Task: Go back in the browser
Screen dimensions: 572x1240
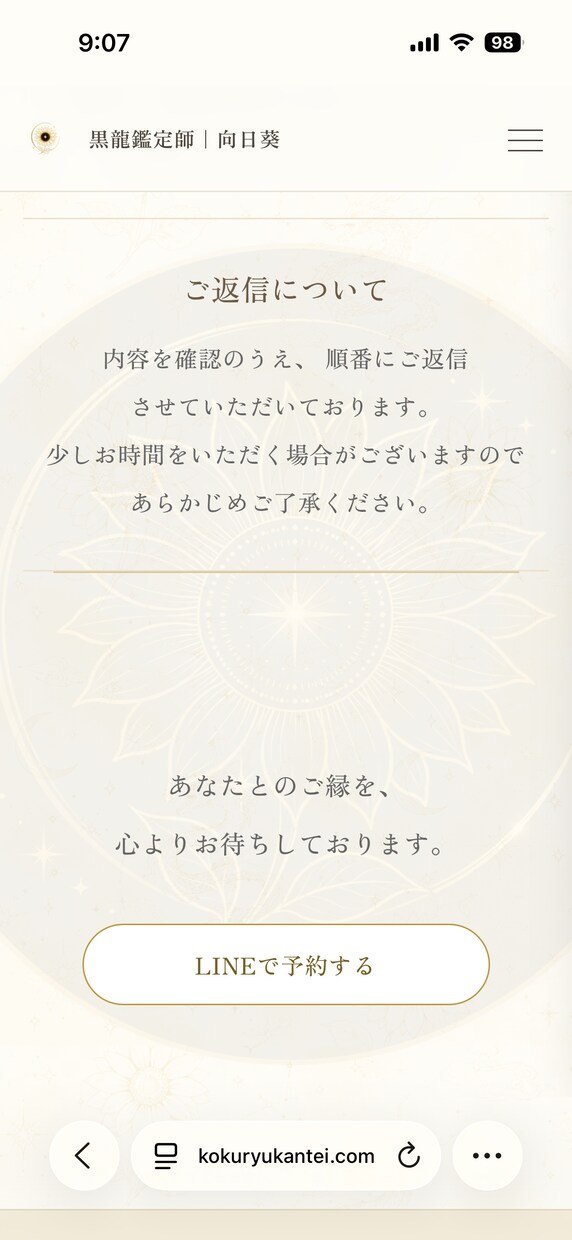Action: 84,1156
